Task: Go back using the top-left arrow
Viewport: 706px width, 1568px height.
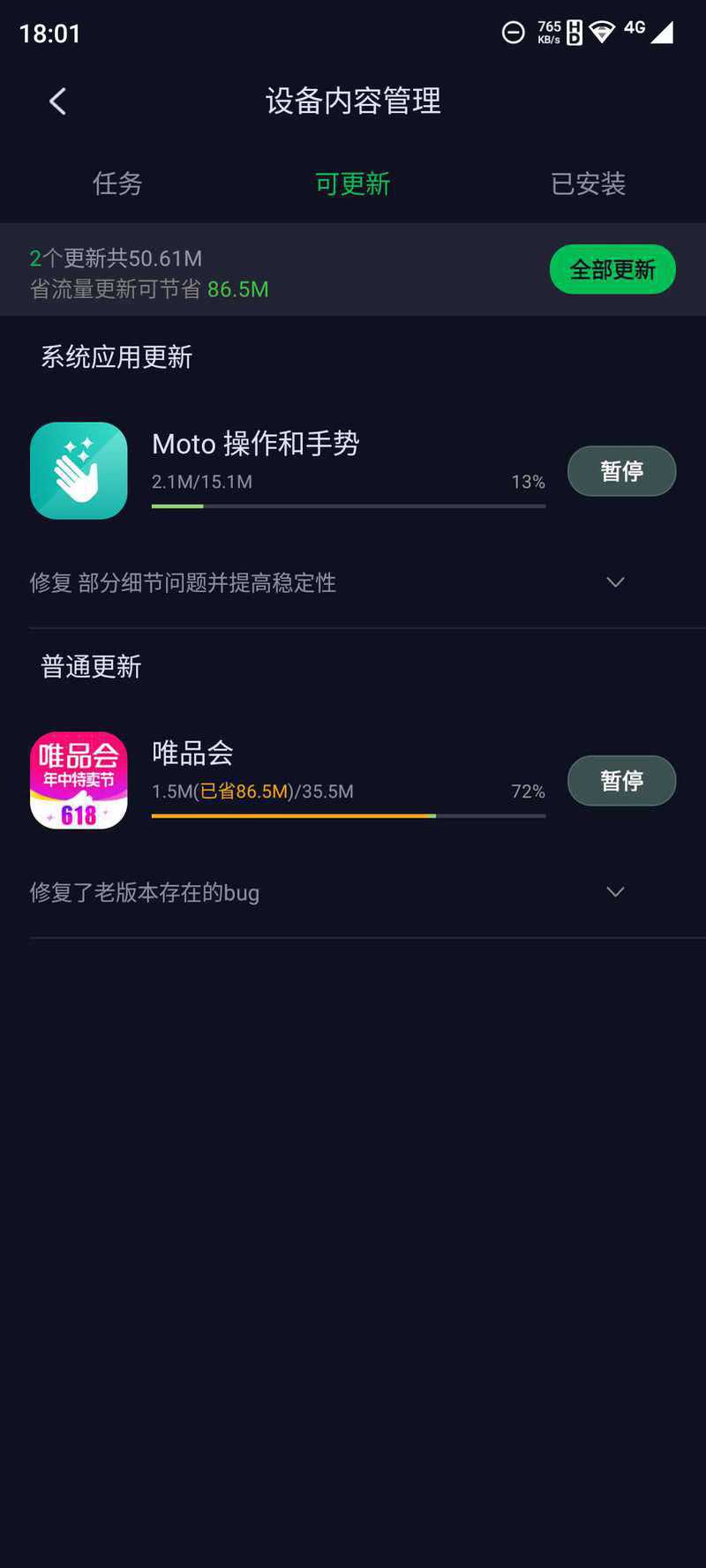Action: click(x=58, y=101)
